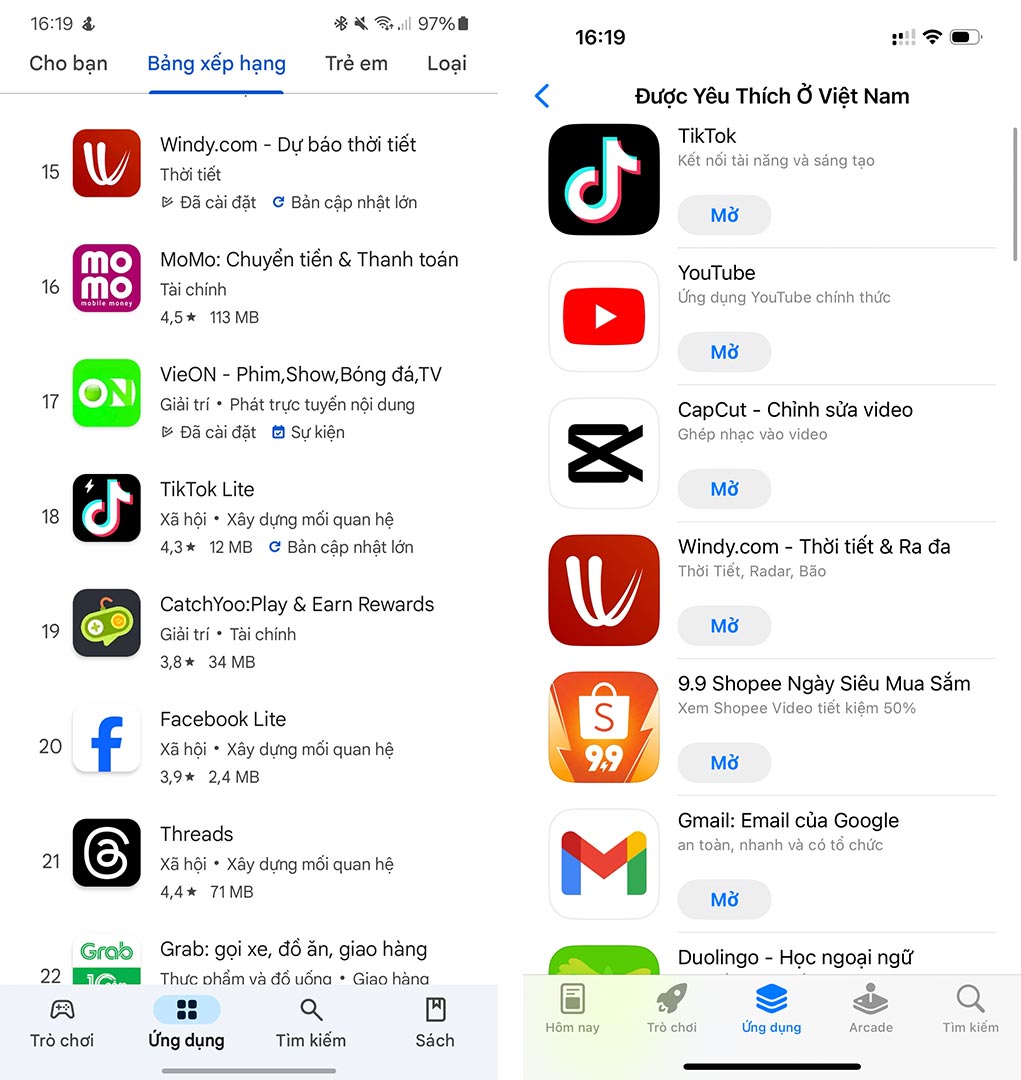Select TikTok Lite ranked 18
Image resolution: width=1021 pixels, height=1080 pixels.
[x=207, y=490]
